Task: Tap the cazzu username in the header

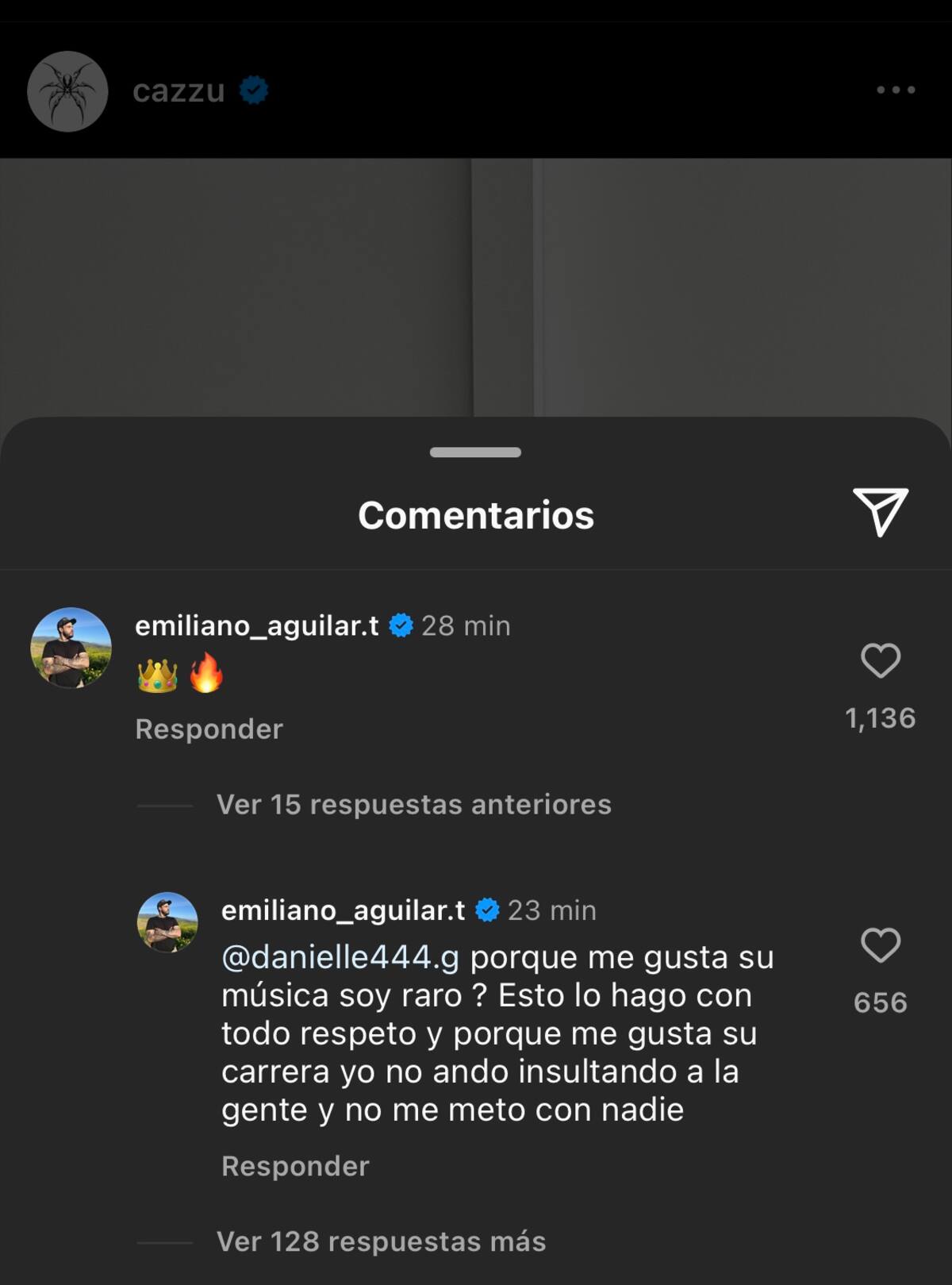Action: click(178, 91)
